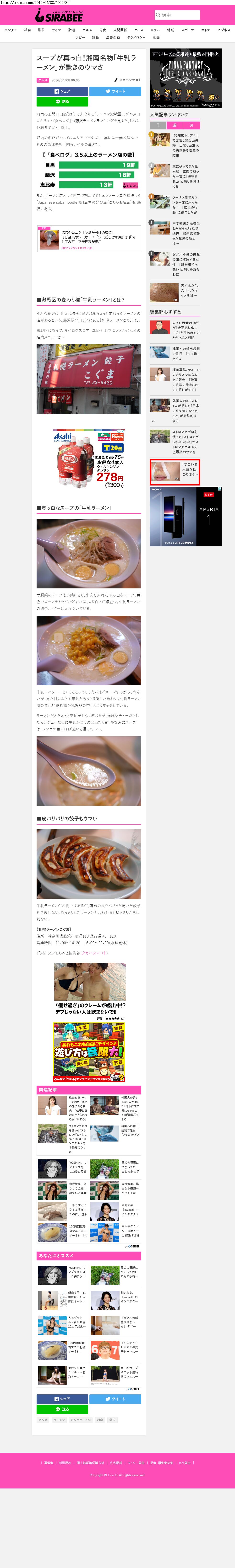Switch the ranking to the 月 tab
The image size is (235, 1568).
pos(191,125)
